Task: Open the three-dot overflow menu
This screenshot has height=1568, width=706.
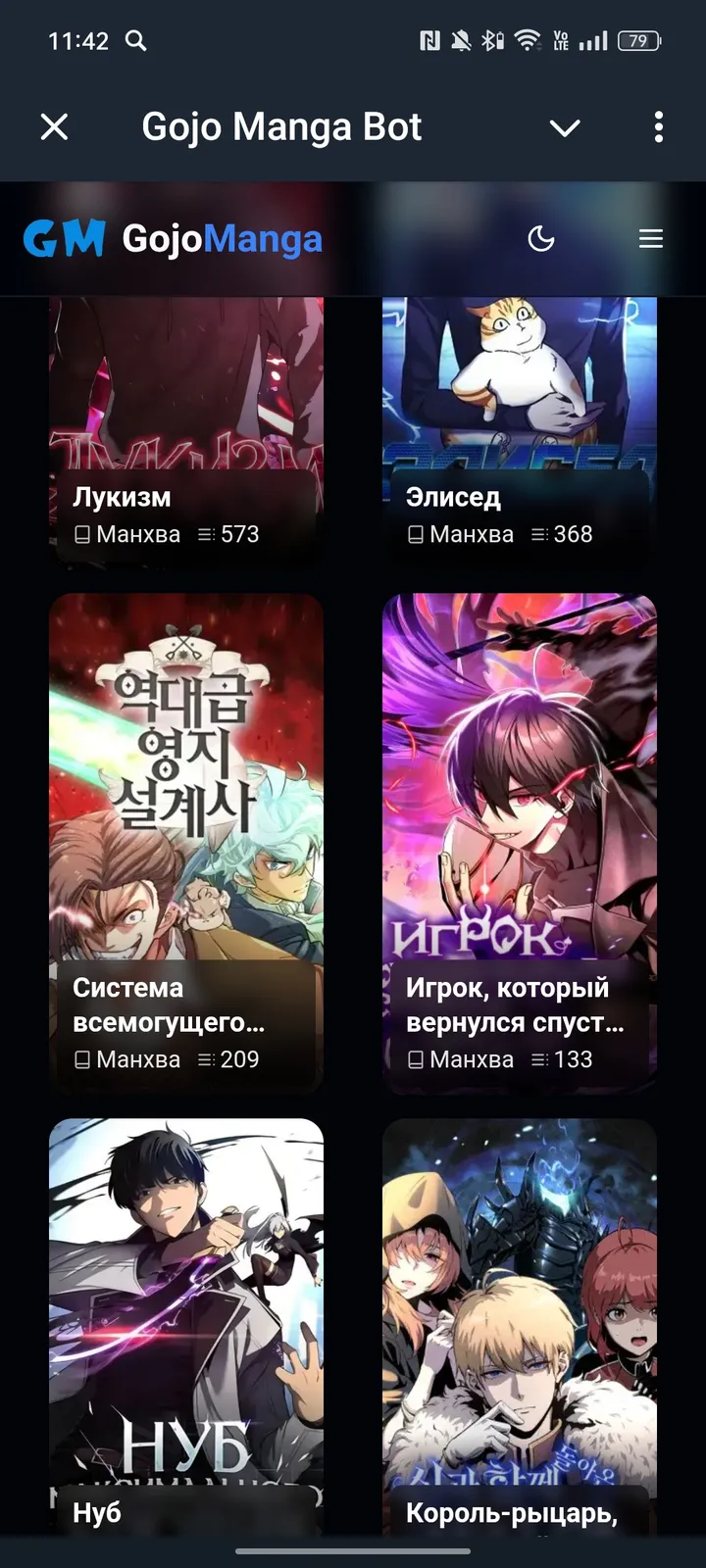Action: point(658,126)
